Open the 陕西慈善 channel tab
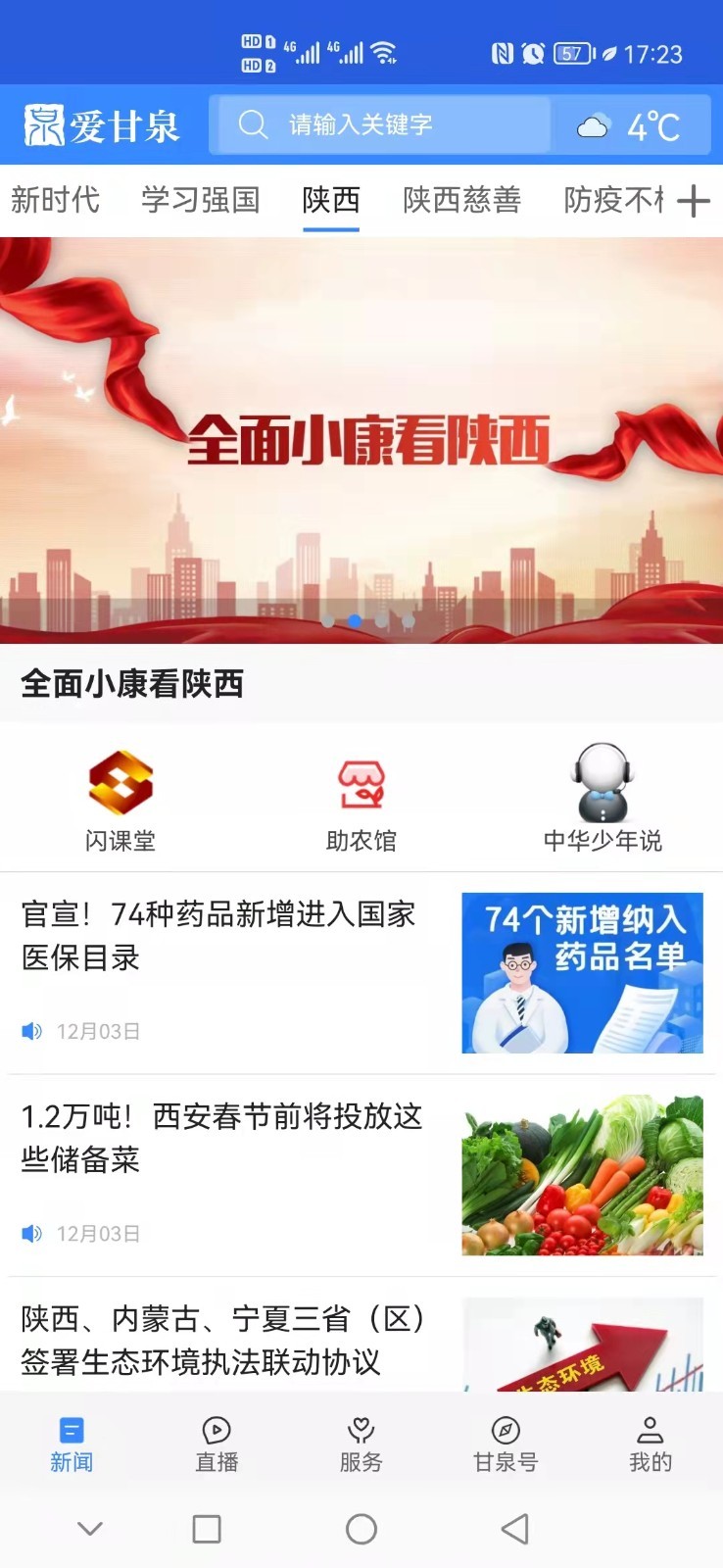The image size is (723, 1568). (461, 200)
